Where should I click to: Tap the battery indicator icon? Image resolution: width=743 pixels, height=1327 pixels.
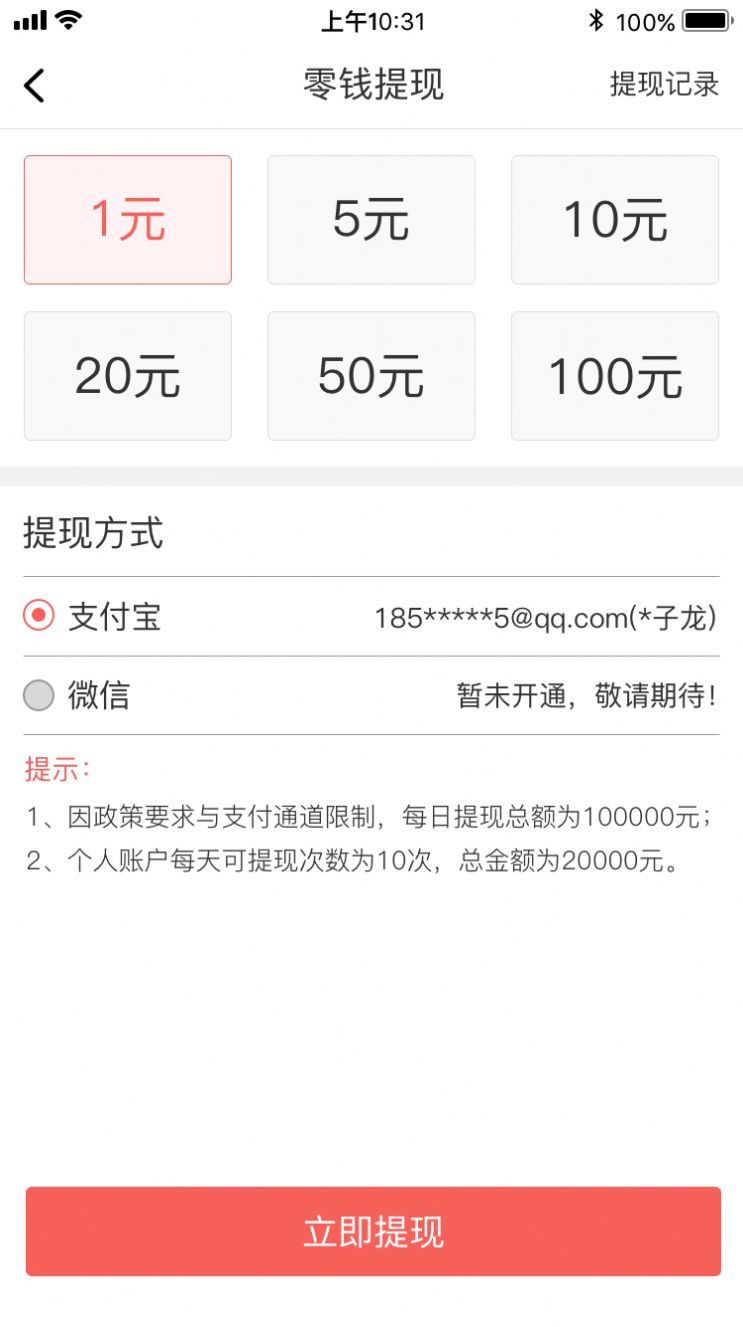pyautogui.click(x=706, y=19)
